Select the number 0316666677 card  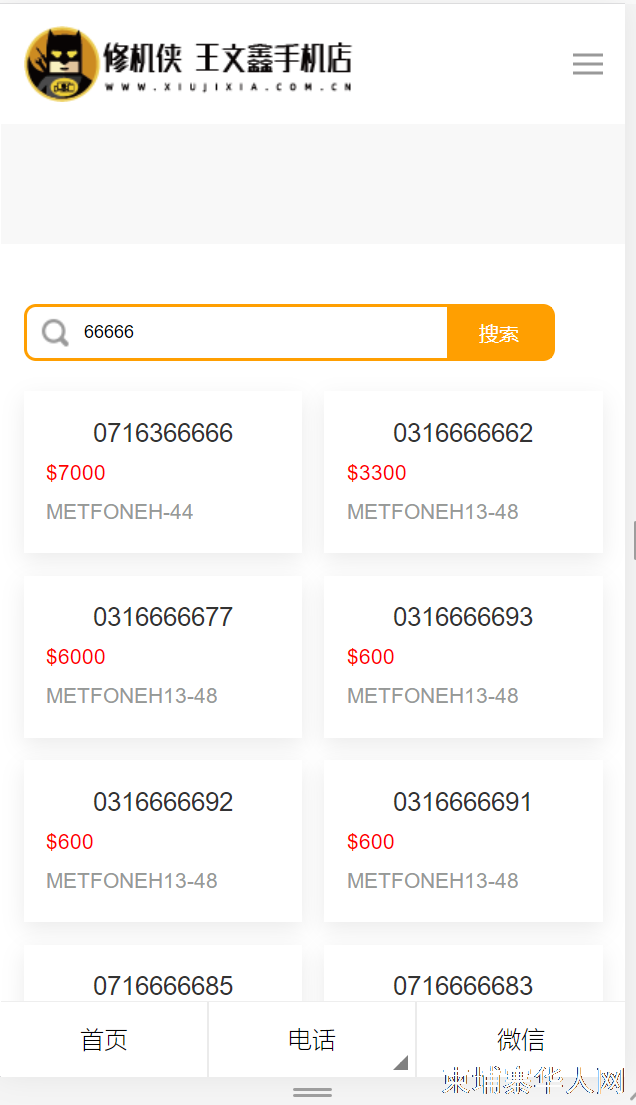click(x=163, y=657)
